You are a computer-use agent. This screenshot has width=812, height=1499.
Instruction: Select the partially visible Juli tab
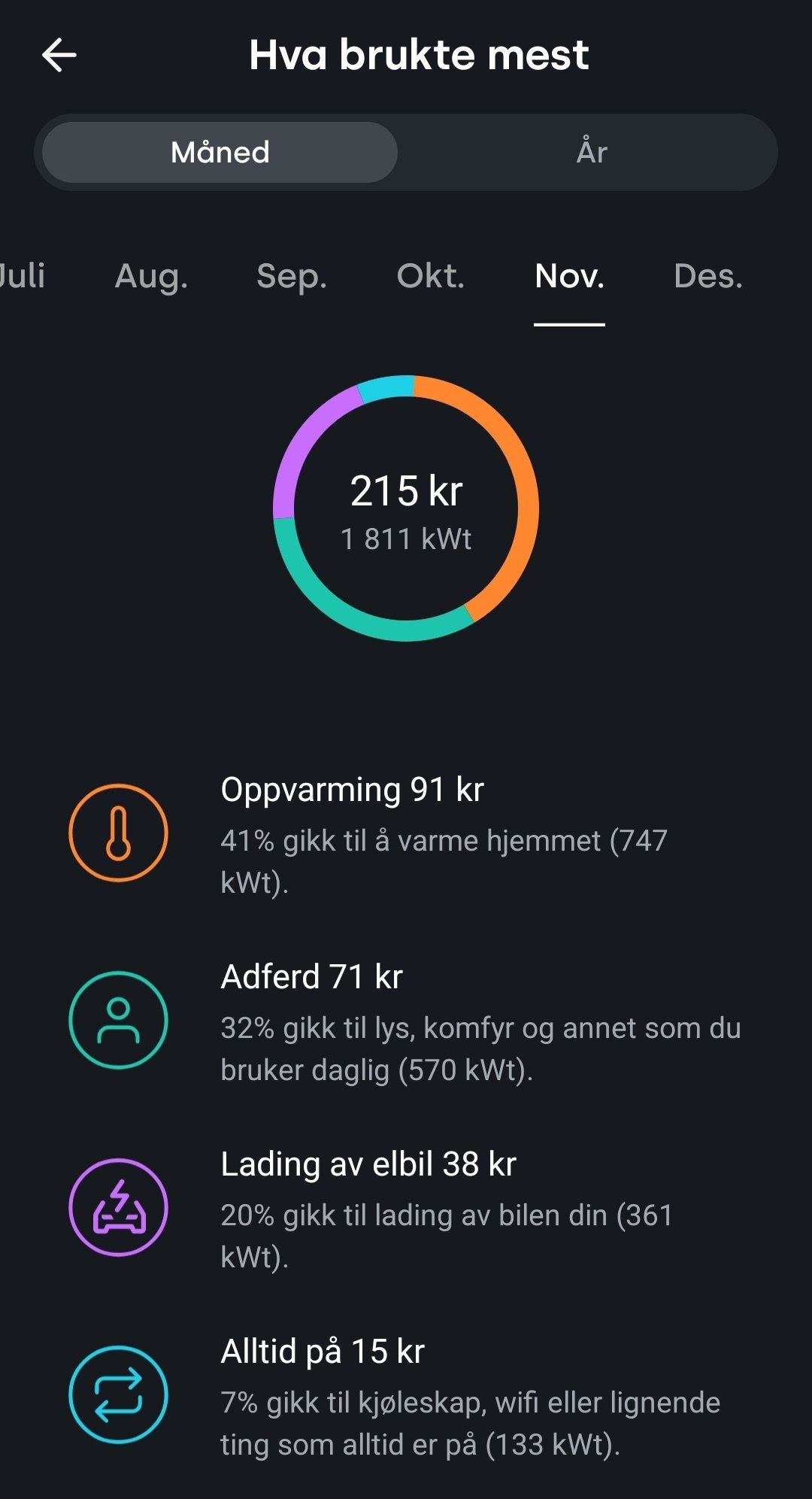[23, 276]
